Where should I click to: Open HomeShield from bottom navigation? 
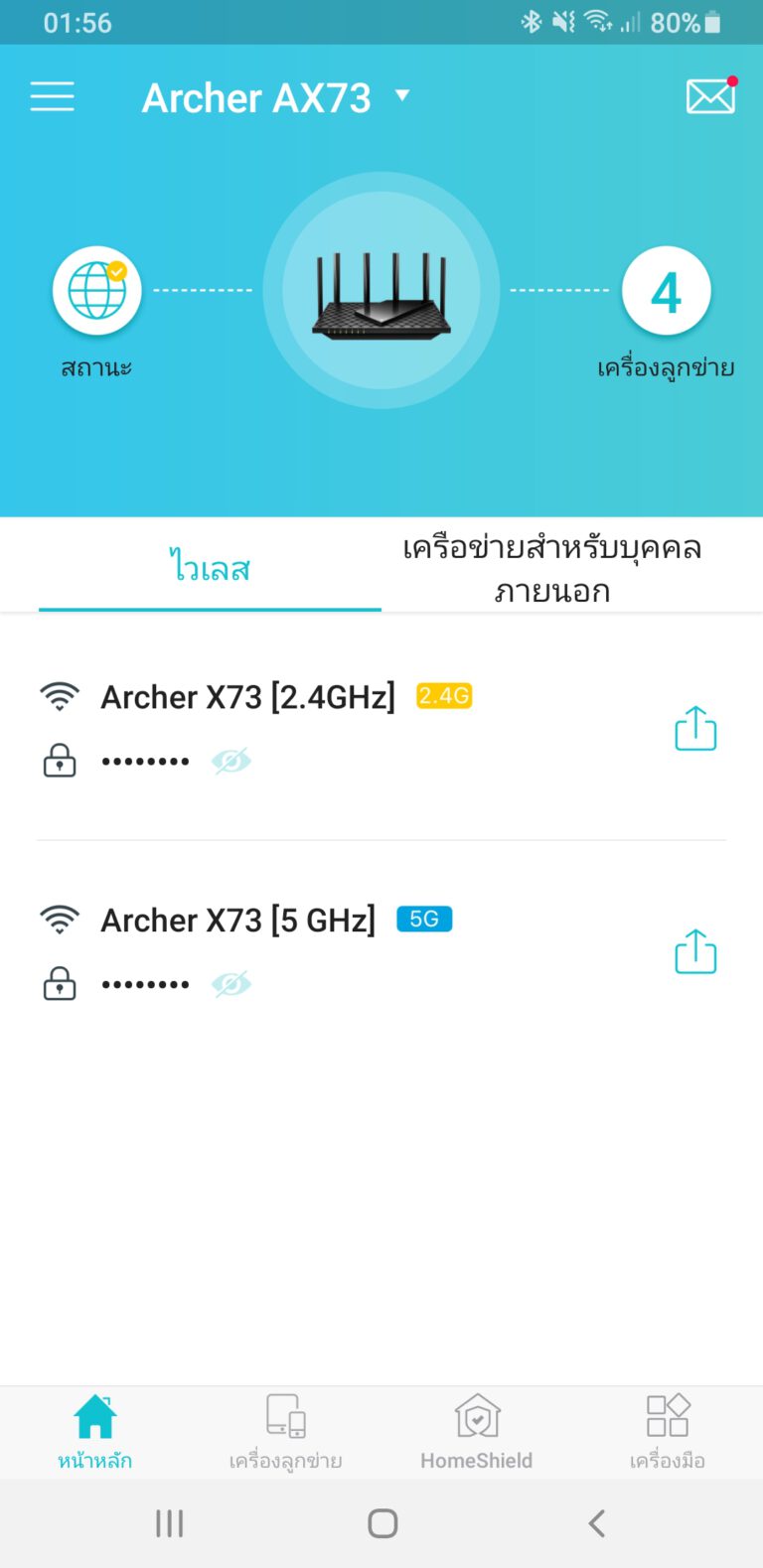pyautogui.click(x=477, y=1430)
